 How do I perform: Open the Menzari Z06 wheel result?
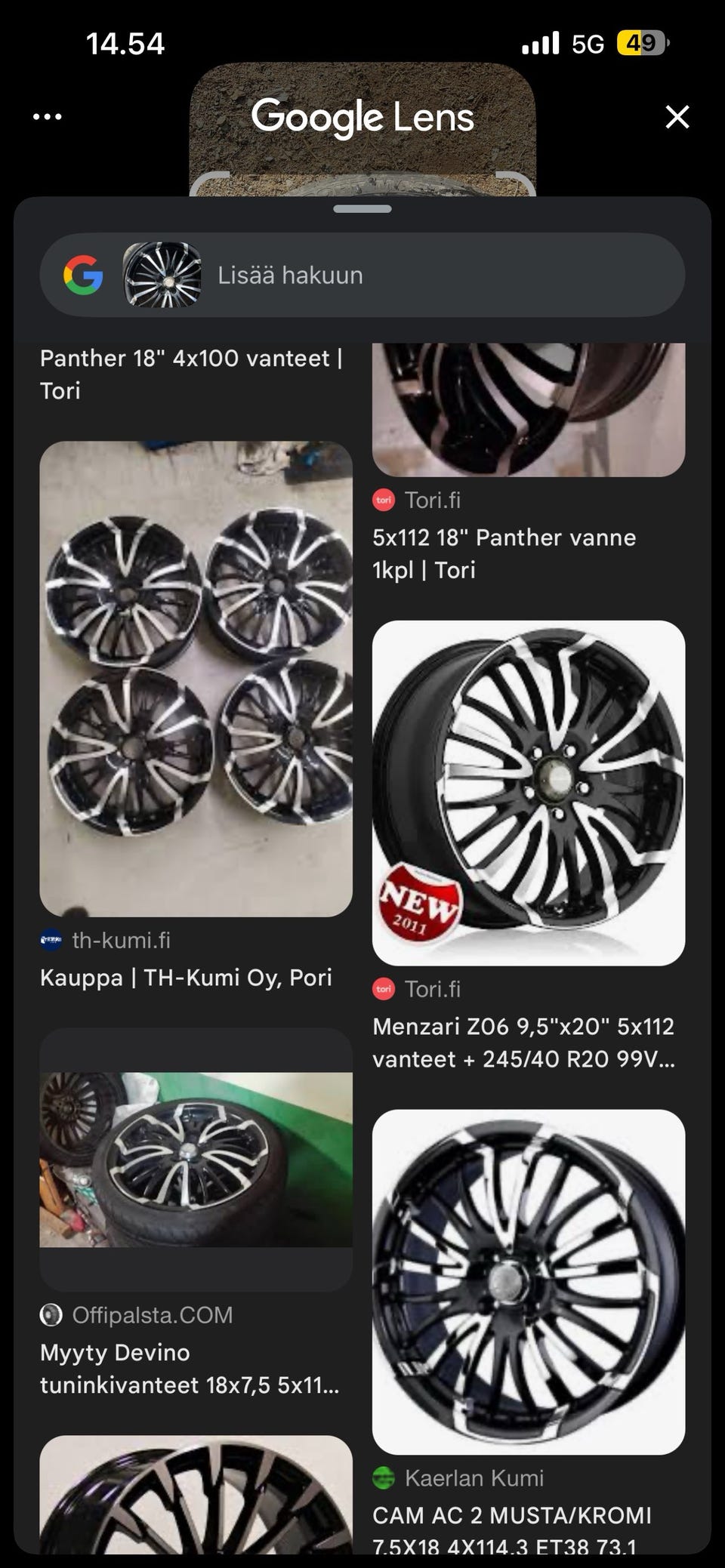pyautogui.click(x=528, y=793)
